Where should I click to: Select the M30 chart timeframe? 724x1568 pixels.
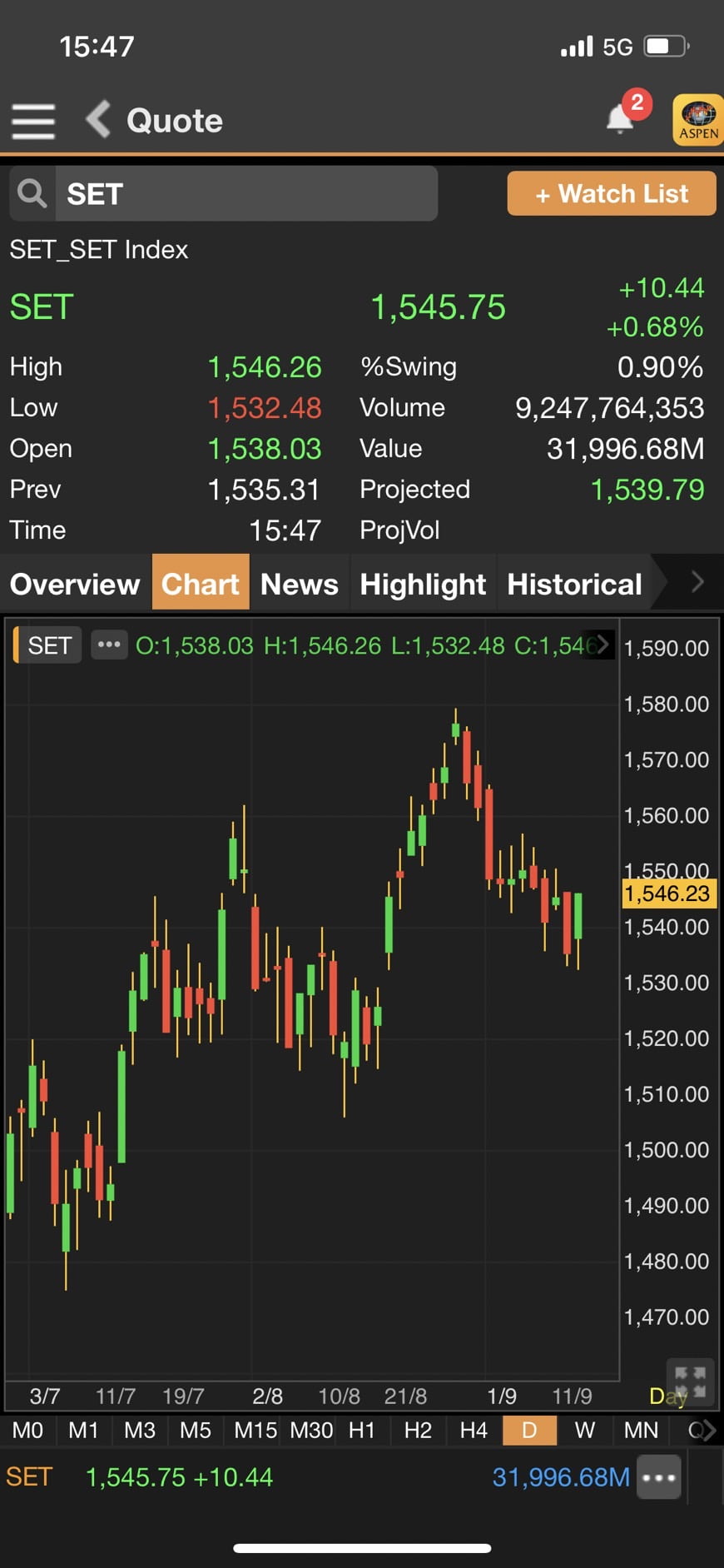311,1431
